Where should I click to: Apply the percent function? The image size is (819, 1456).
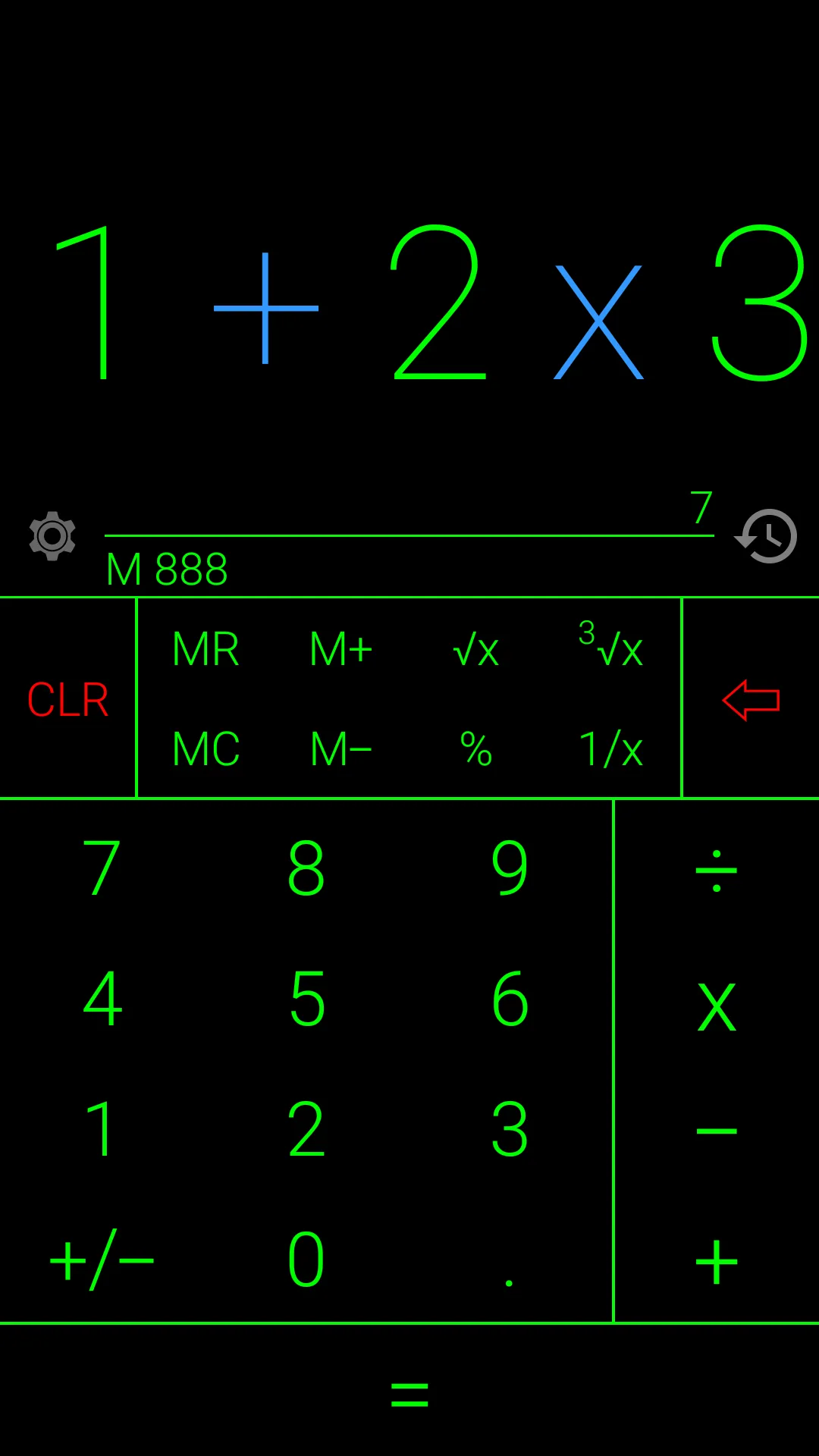475,749
